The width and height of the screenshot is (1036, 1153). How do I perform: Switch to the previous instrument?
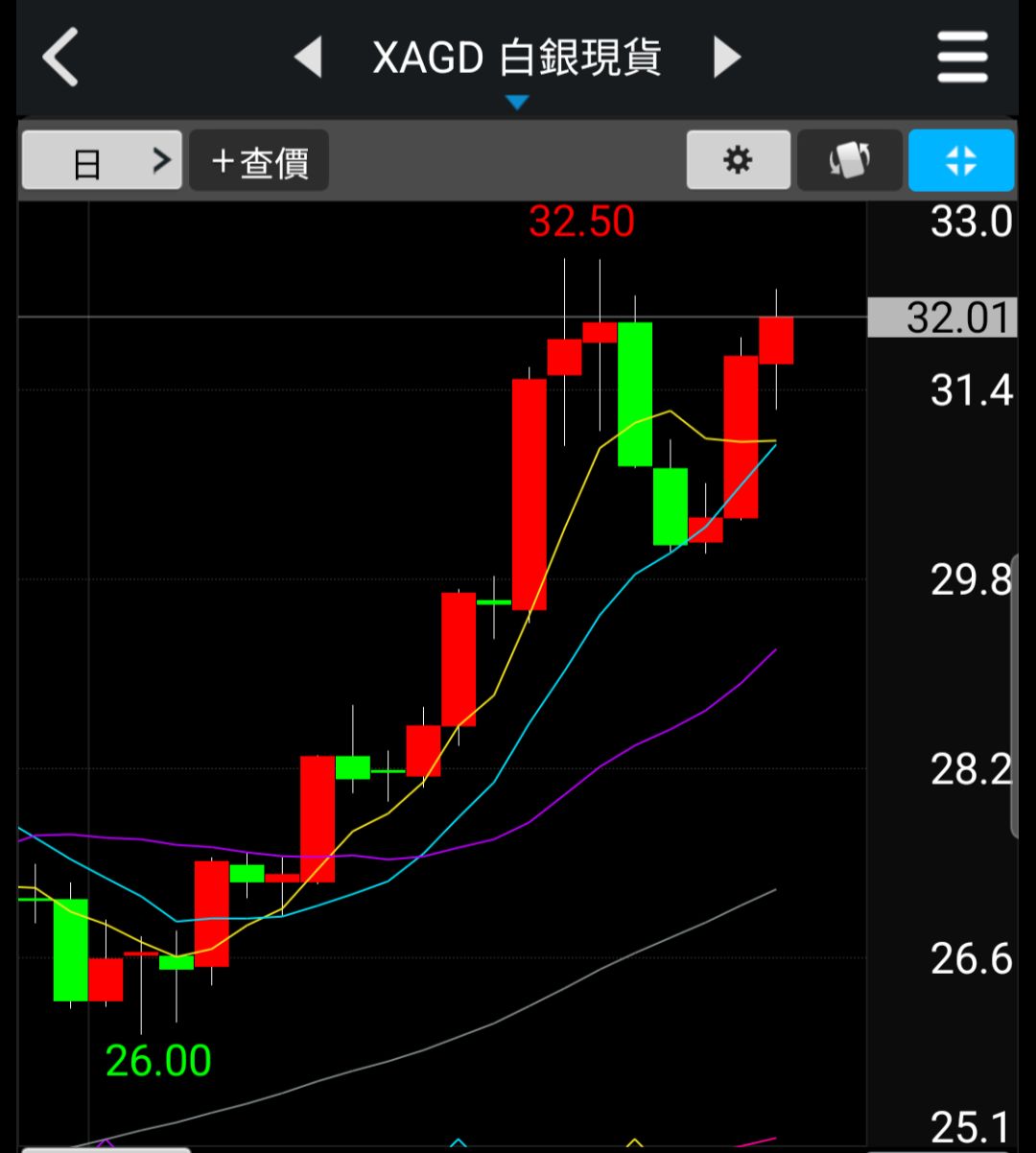click(308, 58)
